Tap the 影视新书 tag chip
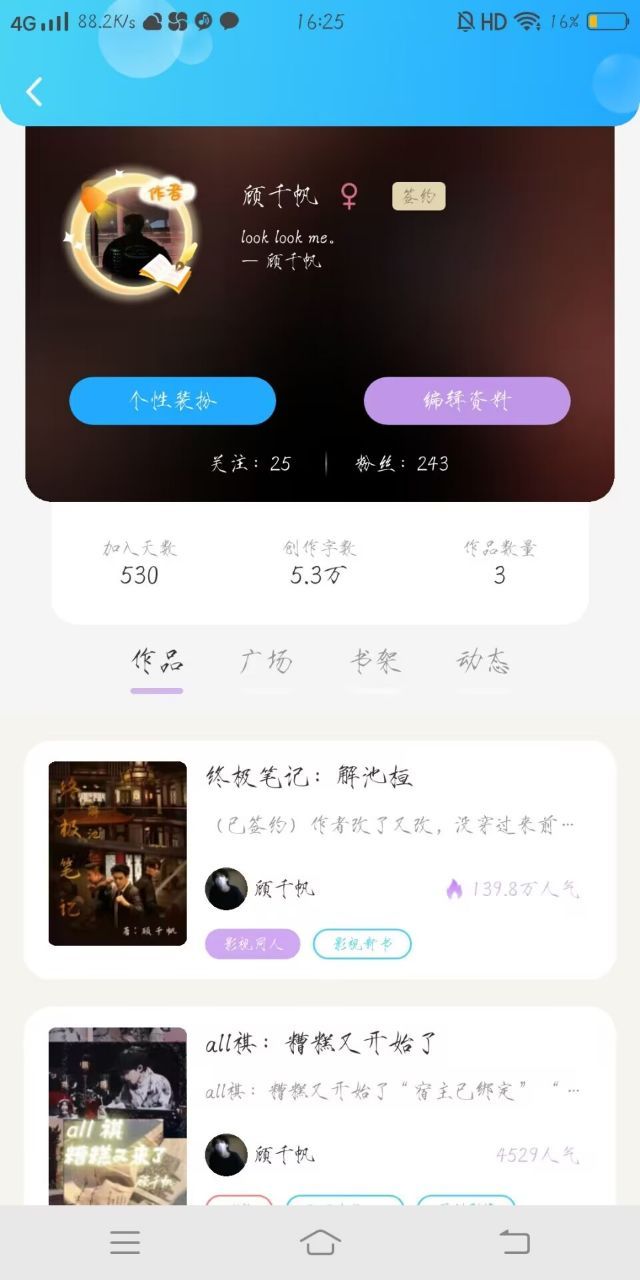 (362, 944)
